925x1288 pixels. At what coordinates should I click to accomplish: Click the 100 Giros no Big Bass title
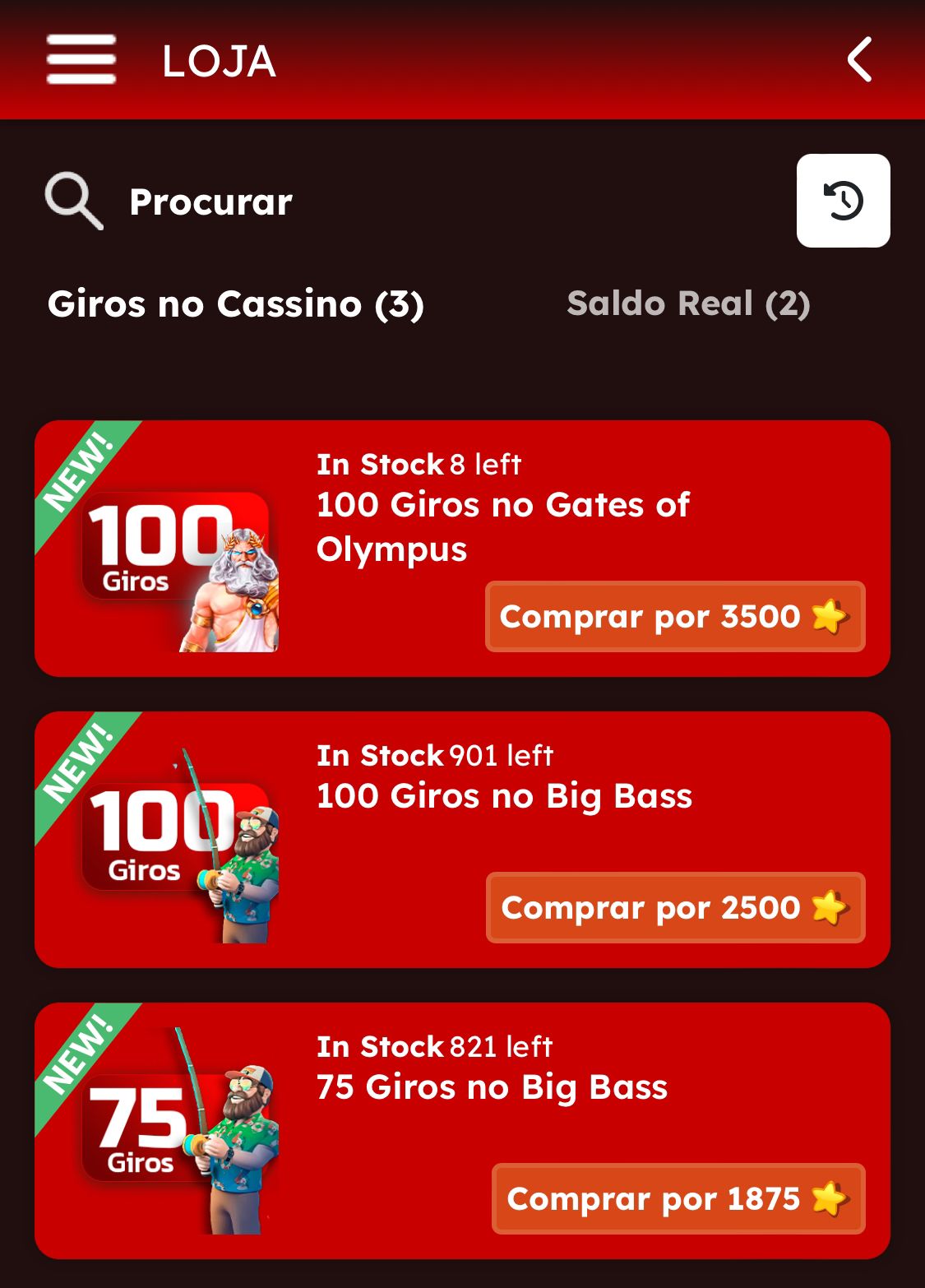(x=504, y=795)
